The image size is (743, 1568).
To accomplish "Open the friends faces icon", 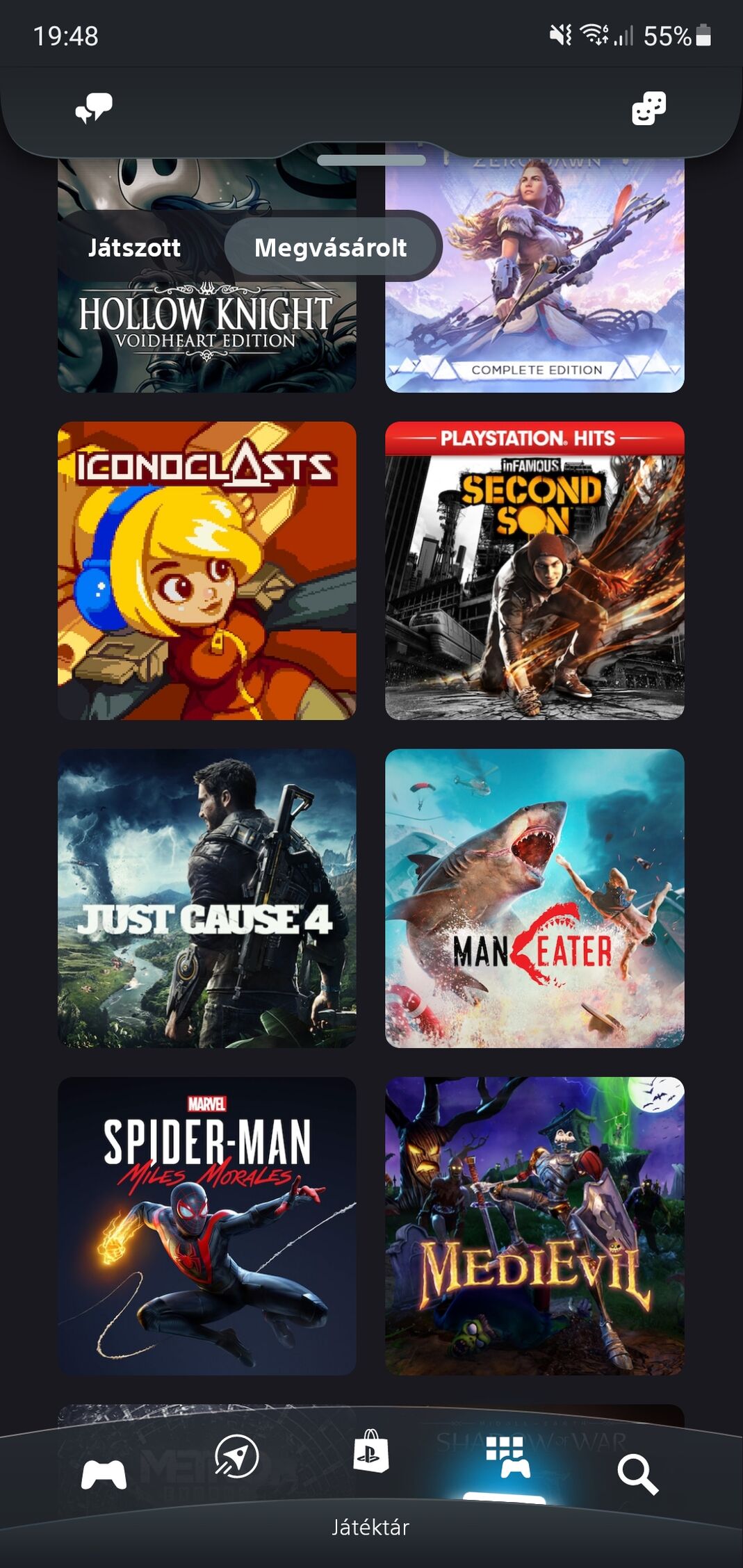I will (648, 108).
